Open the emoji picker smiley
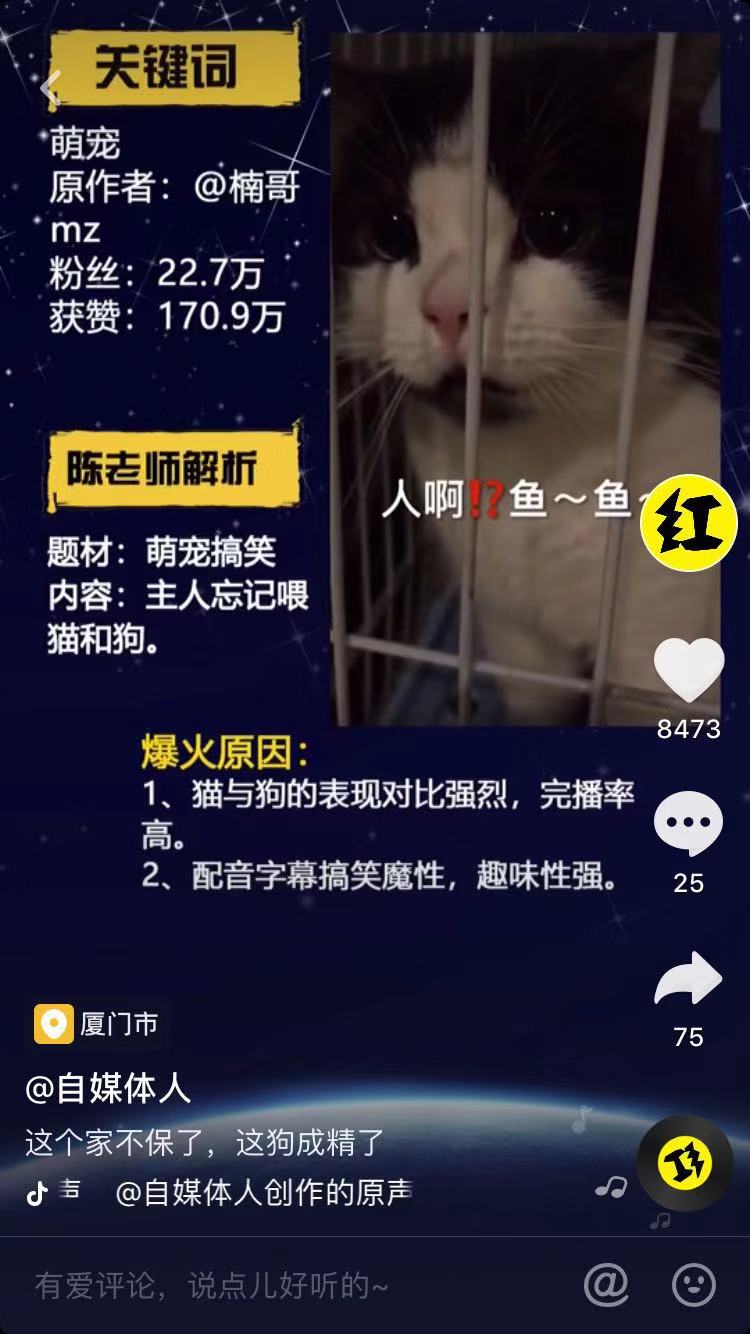The image size is (750, 1334). (694, 1284)
